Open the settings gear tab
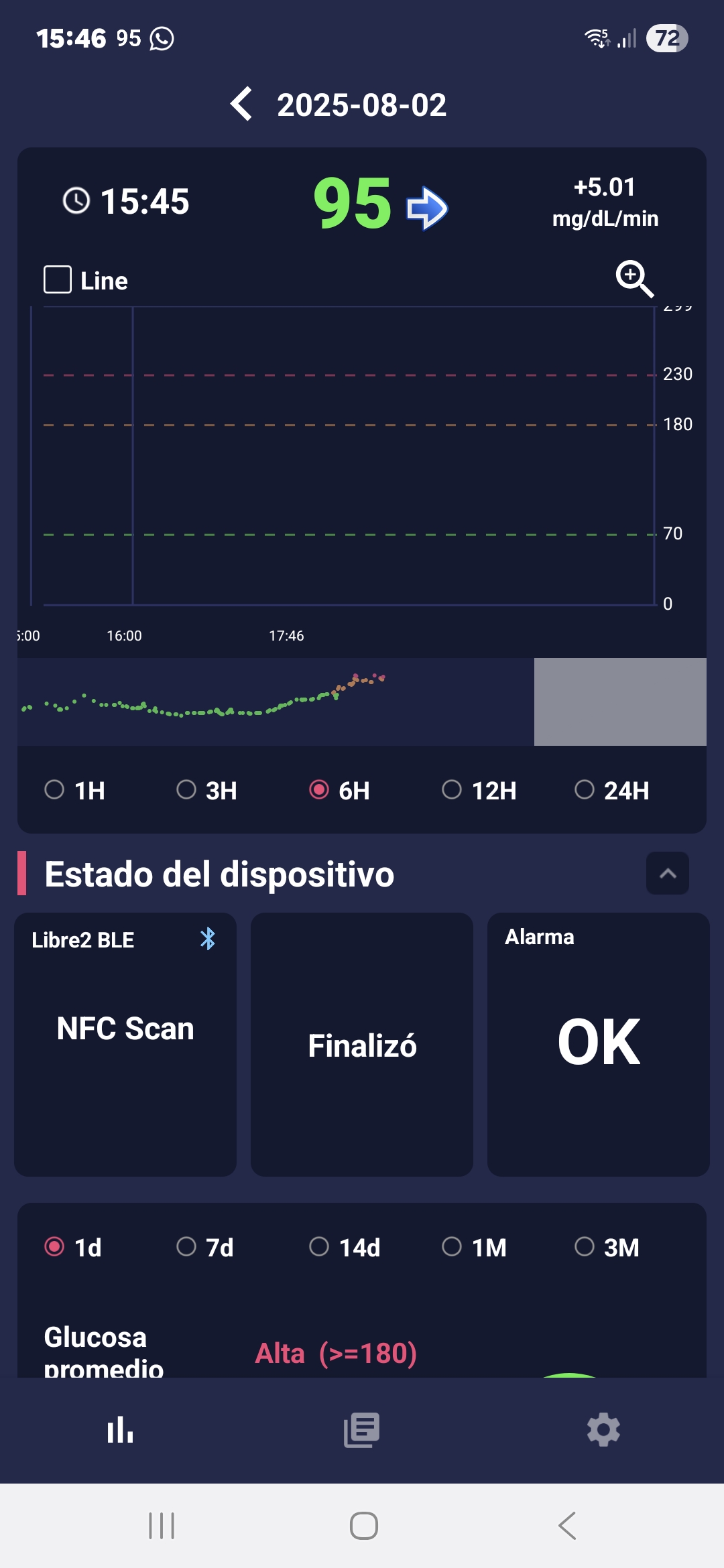This screenshot has height=1568, width=724. click(x=603, y=1430)
